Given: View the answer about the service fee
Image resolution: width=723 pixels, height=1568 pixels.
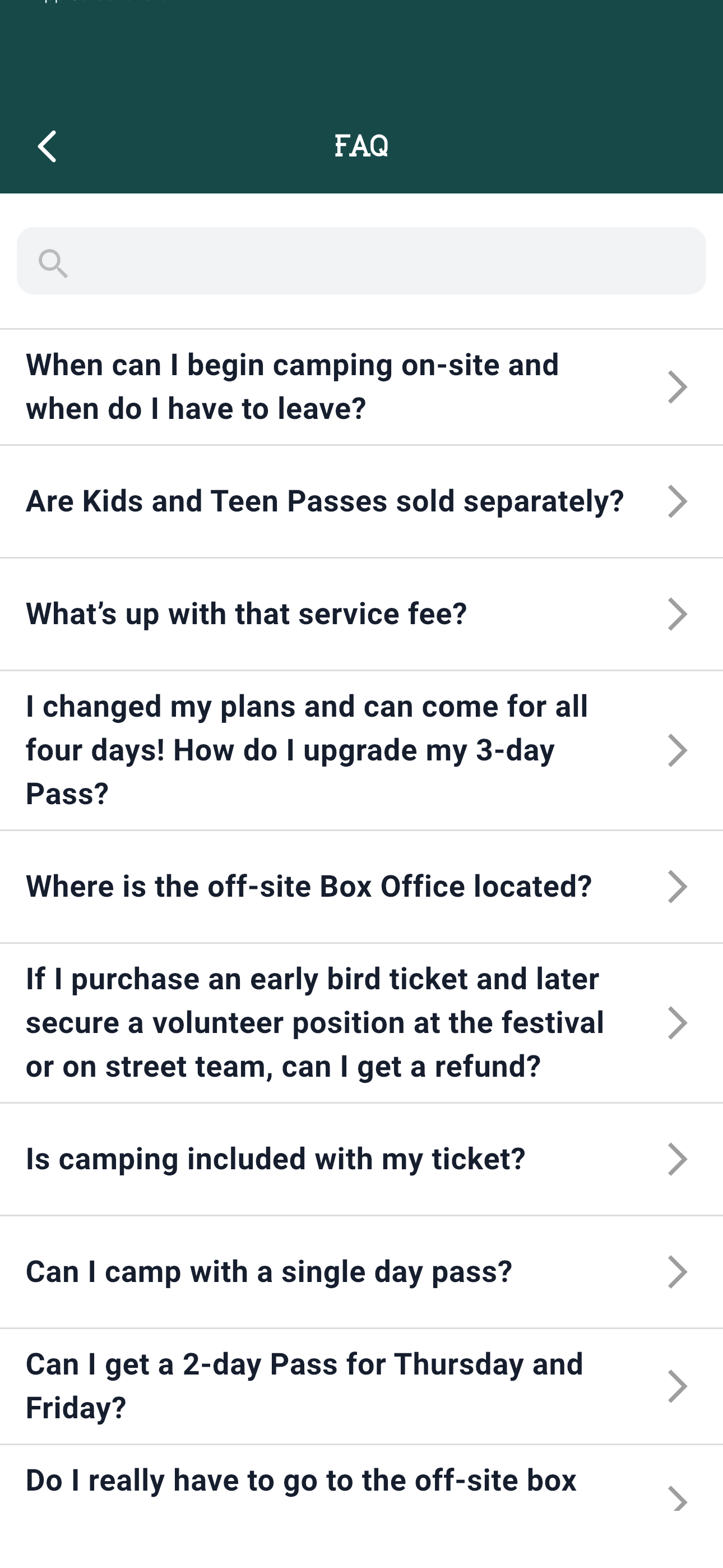Looking at the screenshot, I should click(x=361, y=614).
